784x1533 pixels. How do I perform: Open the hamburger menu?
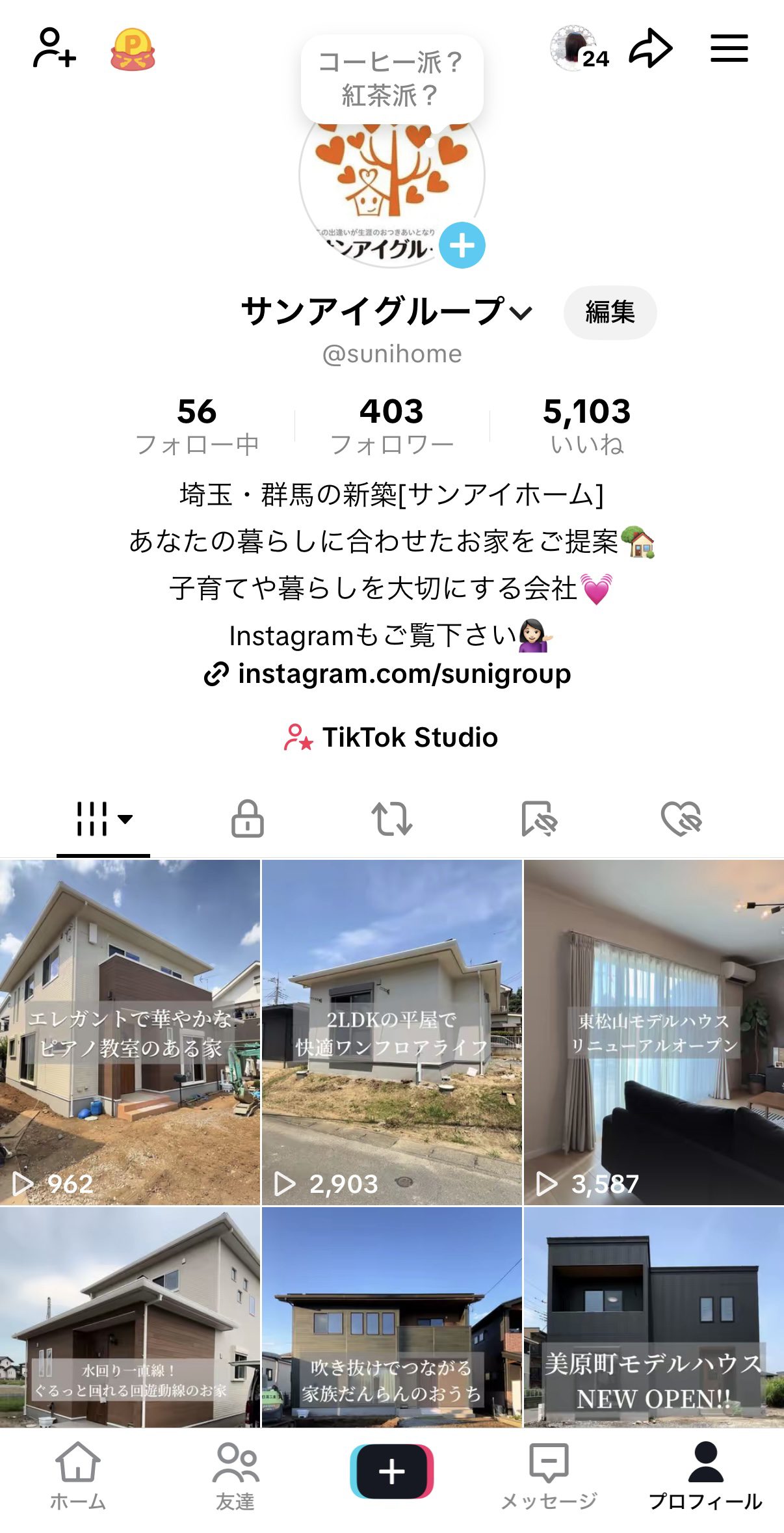729,49
